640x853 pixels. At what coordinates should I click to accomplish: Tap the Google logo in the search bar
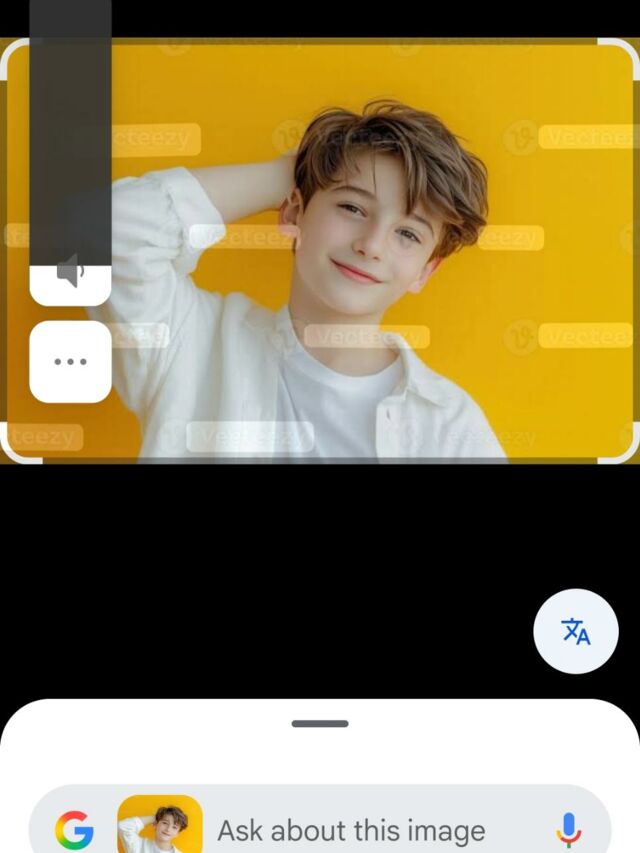click(74, 830)
